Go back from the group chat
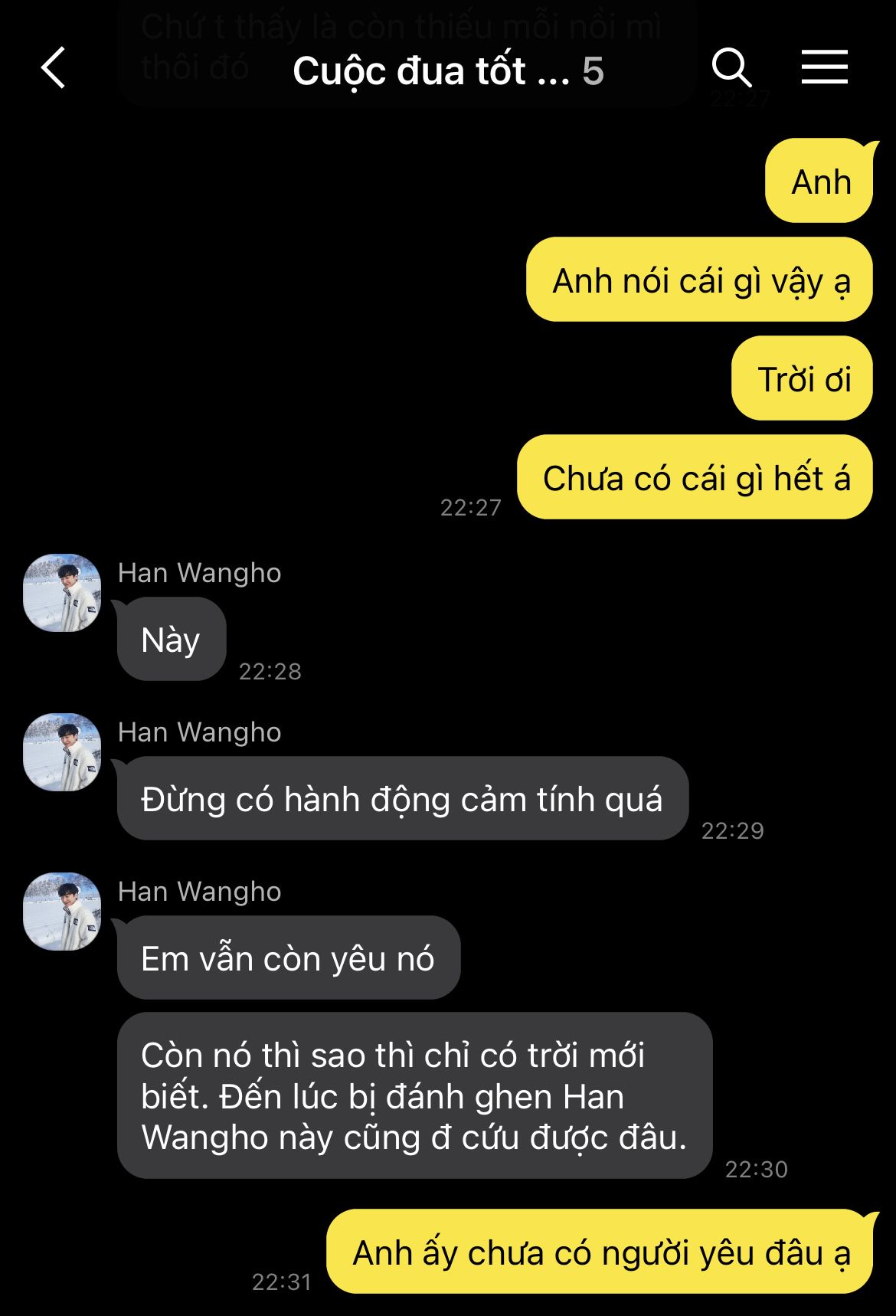The width and height of the screenshot is (896, 1316). (x=54, y=68)
